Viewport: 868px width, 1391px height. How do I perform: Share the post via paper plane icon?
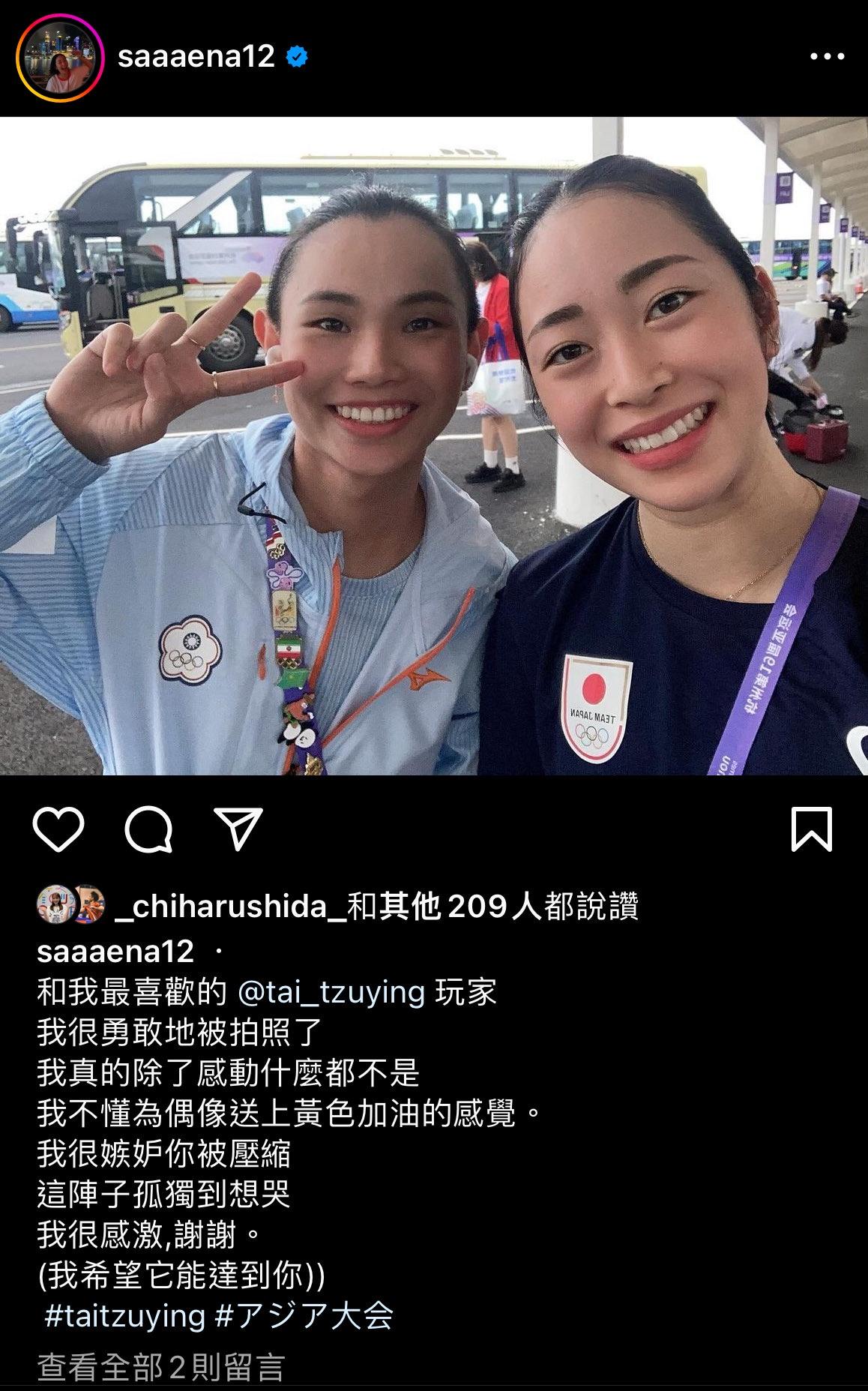tap(238, 829)
